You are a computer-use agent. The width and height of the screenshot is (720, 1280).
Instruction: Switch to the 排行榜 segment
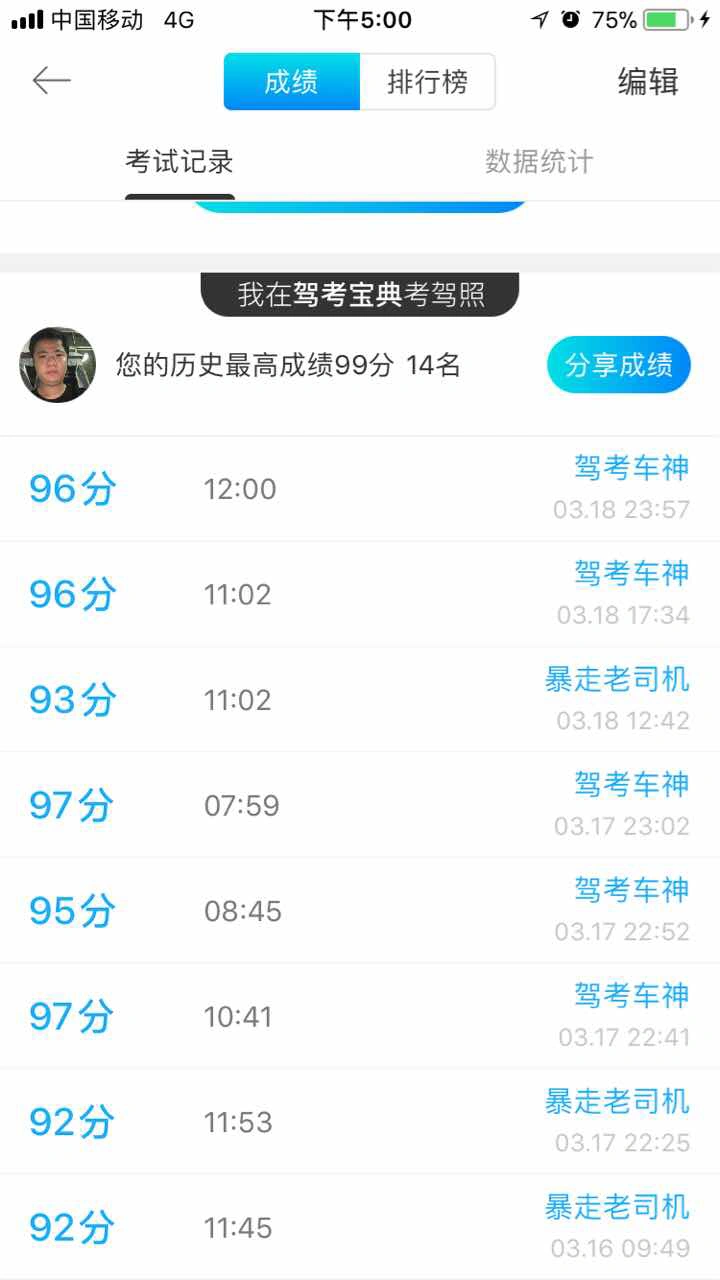pyautogui.click(x=427, y=82)
